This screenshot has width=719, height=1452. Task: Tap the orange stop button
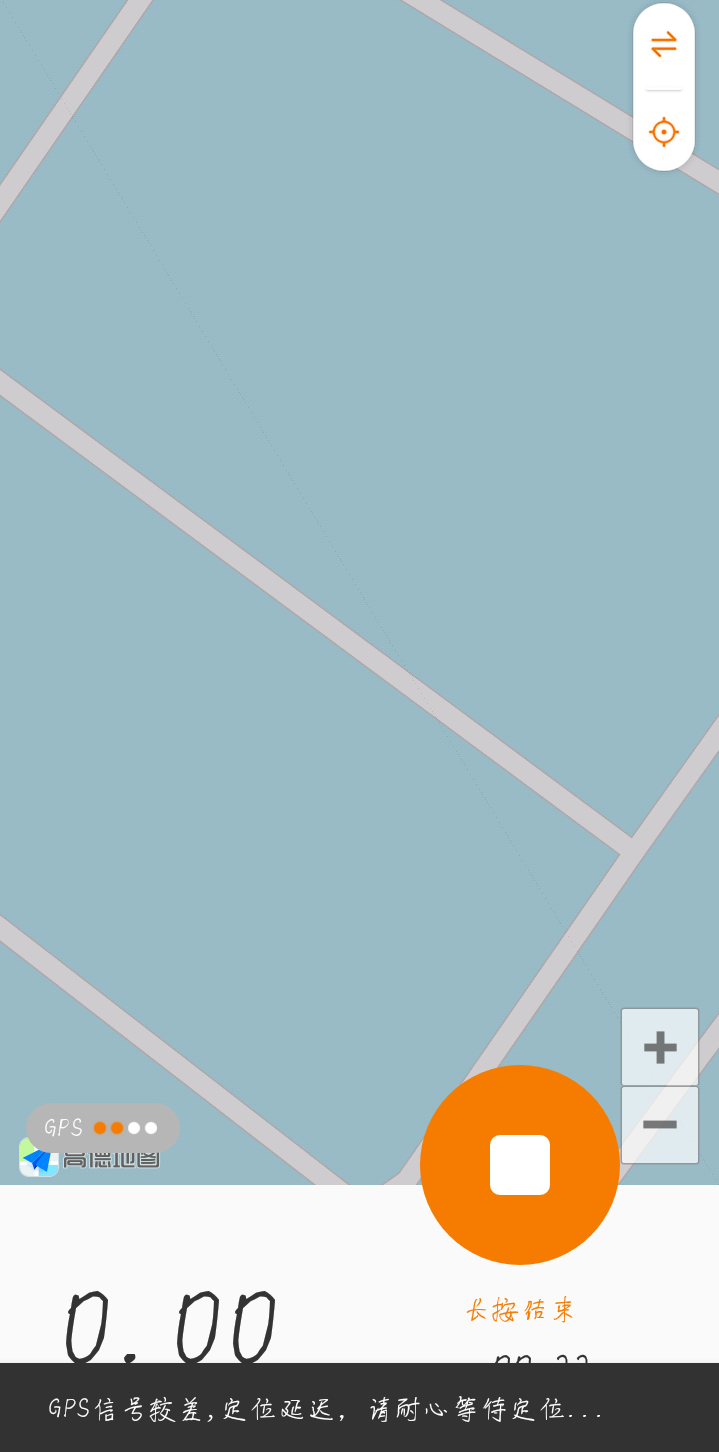click(520, 1165)
